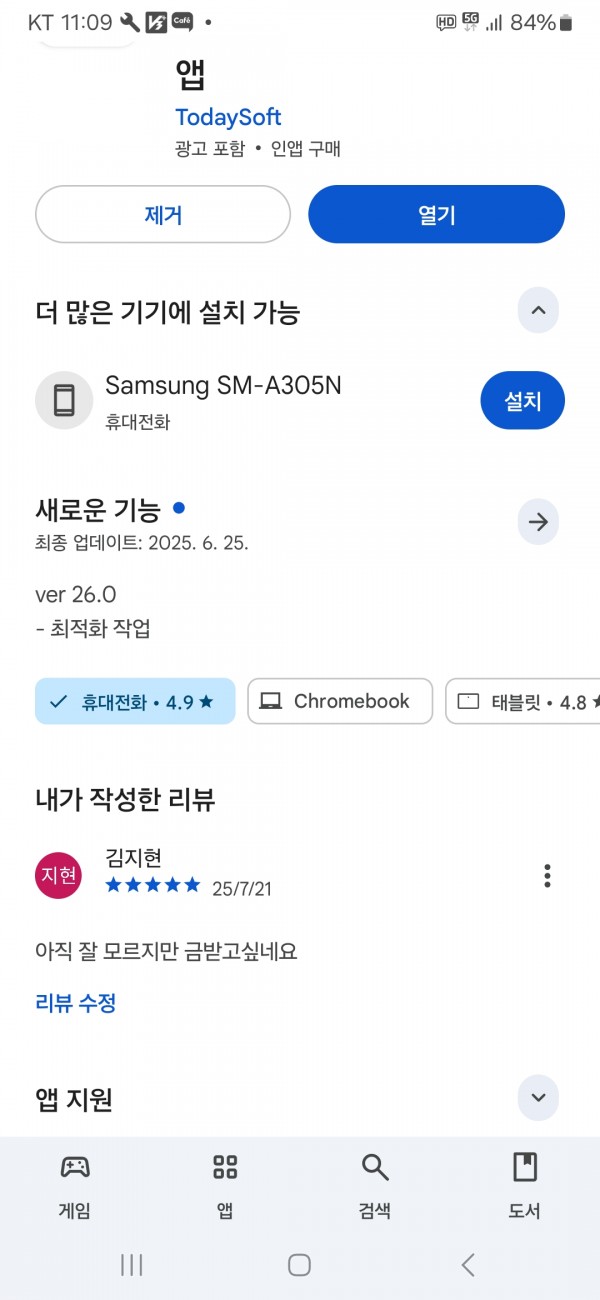Open overflow menu on 김지현's review
This screenshot has width=600, height=1300.
547,876
